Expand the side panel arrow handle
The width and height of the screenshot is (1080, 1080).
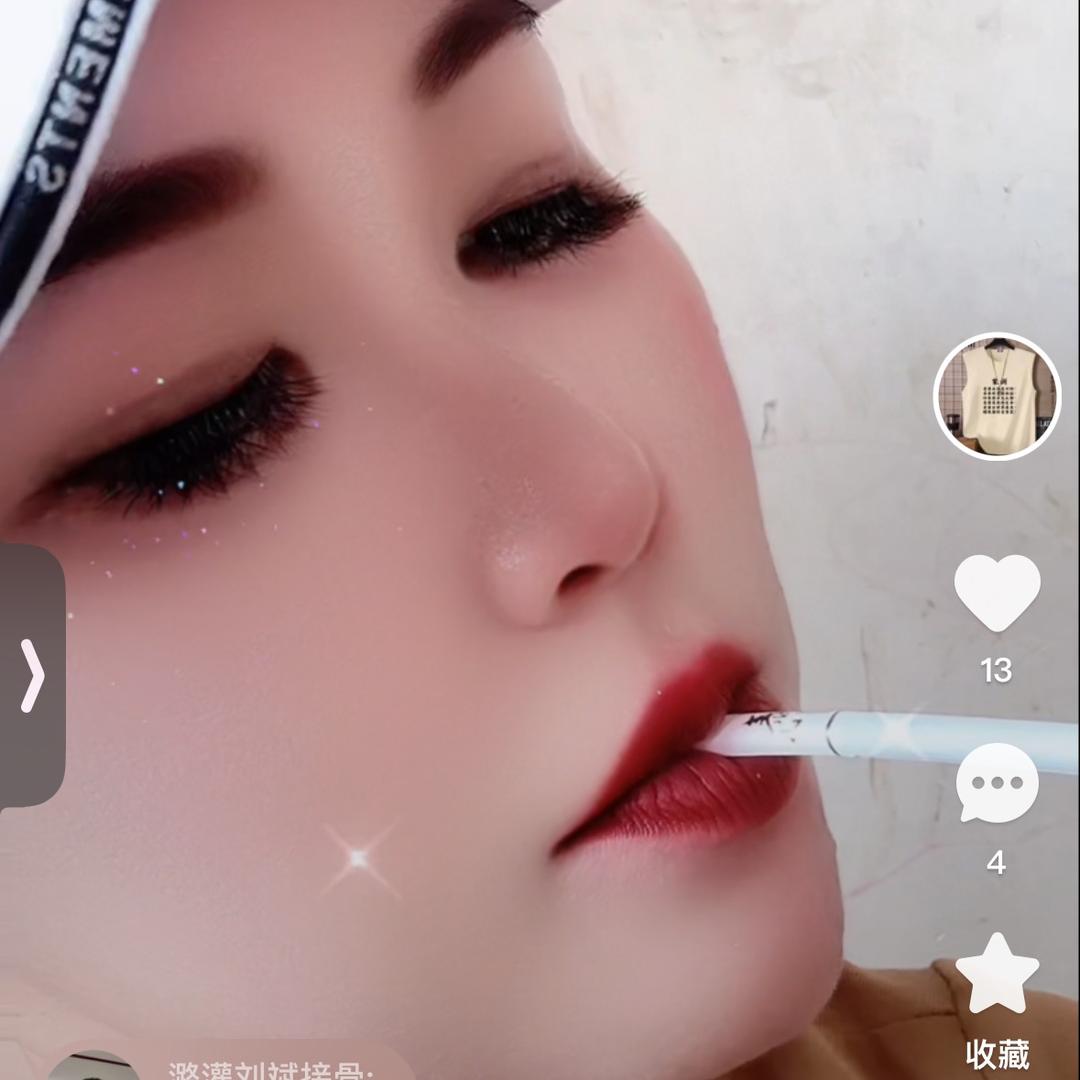point(32,675)
